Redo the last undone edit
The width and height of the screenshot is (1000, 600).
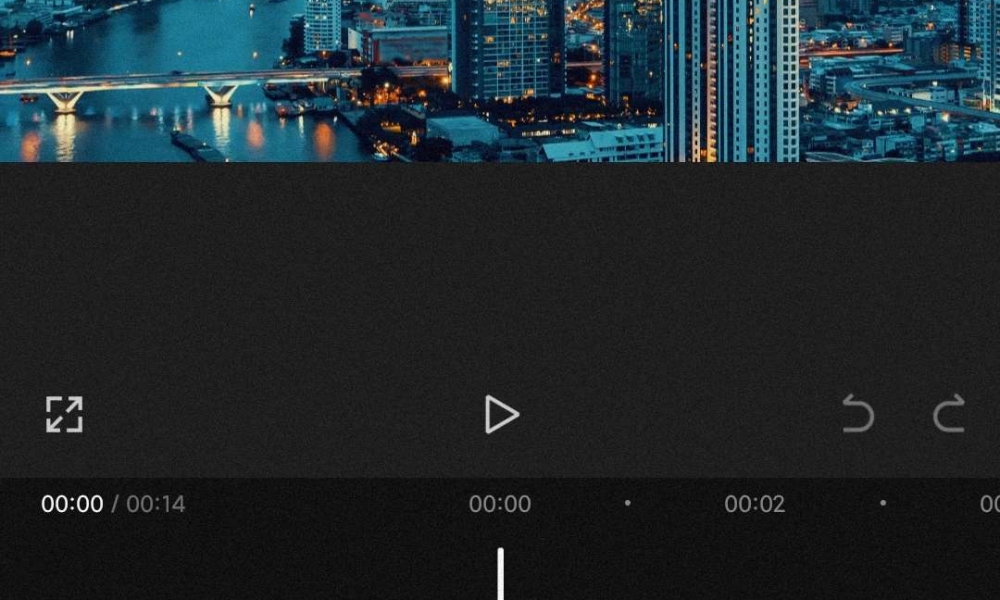(x=948, y=414)
